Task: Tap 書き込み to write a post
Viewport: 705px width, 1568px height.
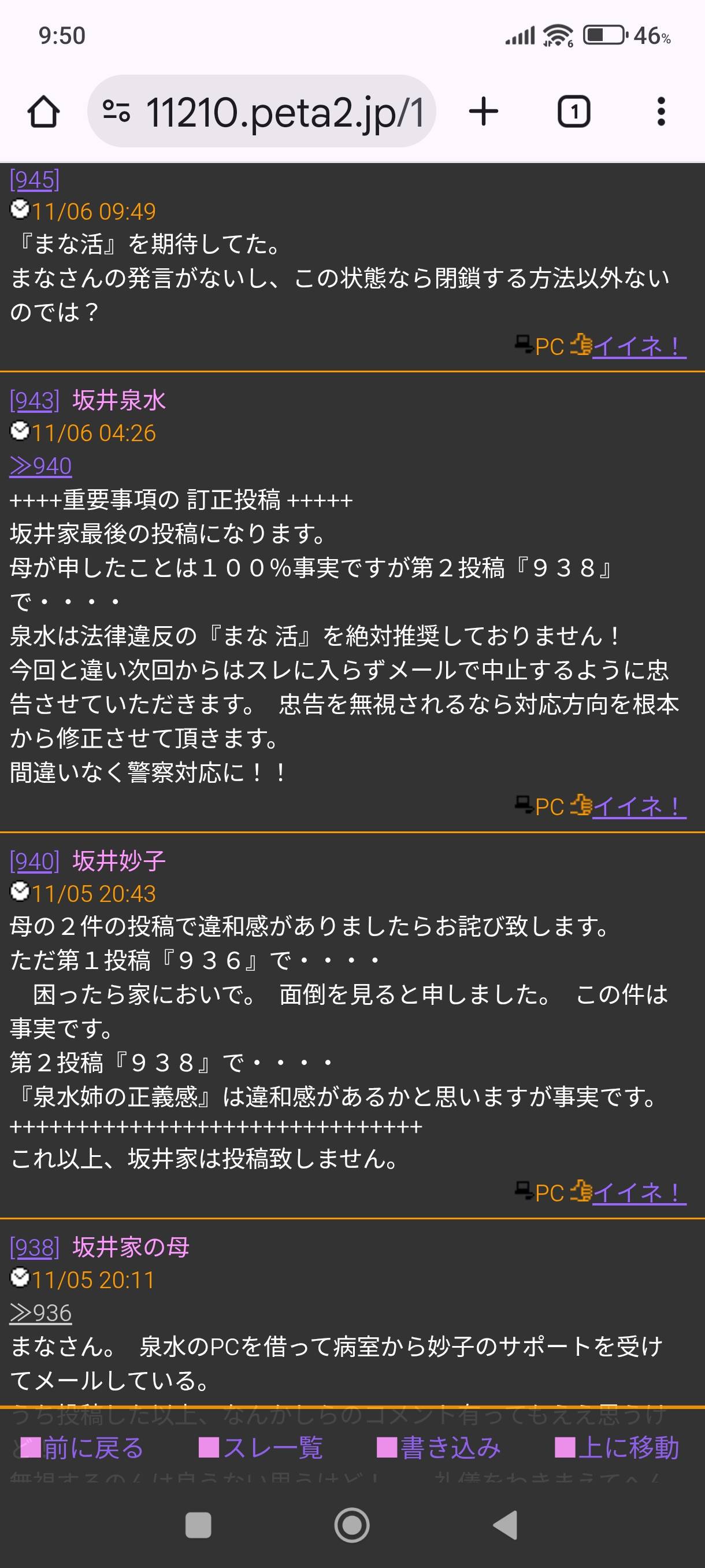Action: 439,1448
